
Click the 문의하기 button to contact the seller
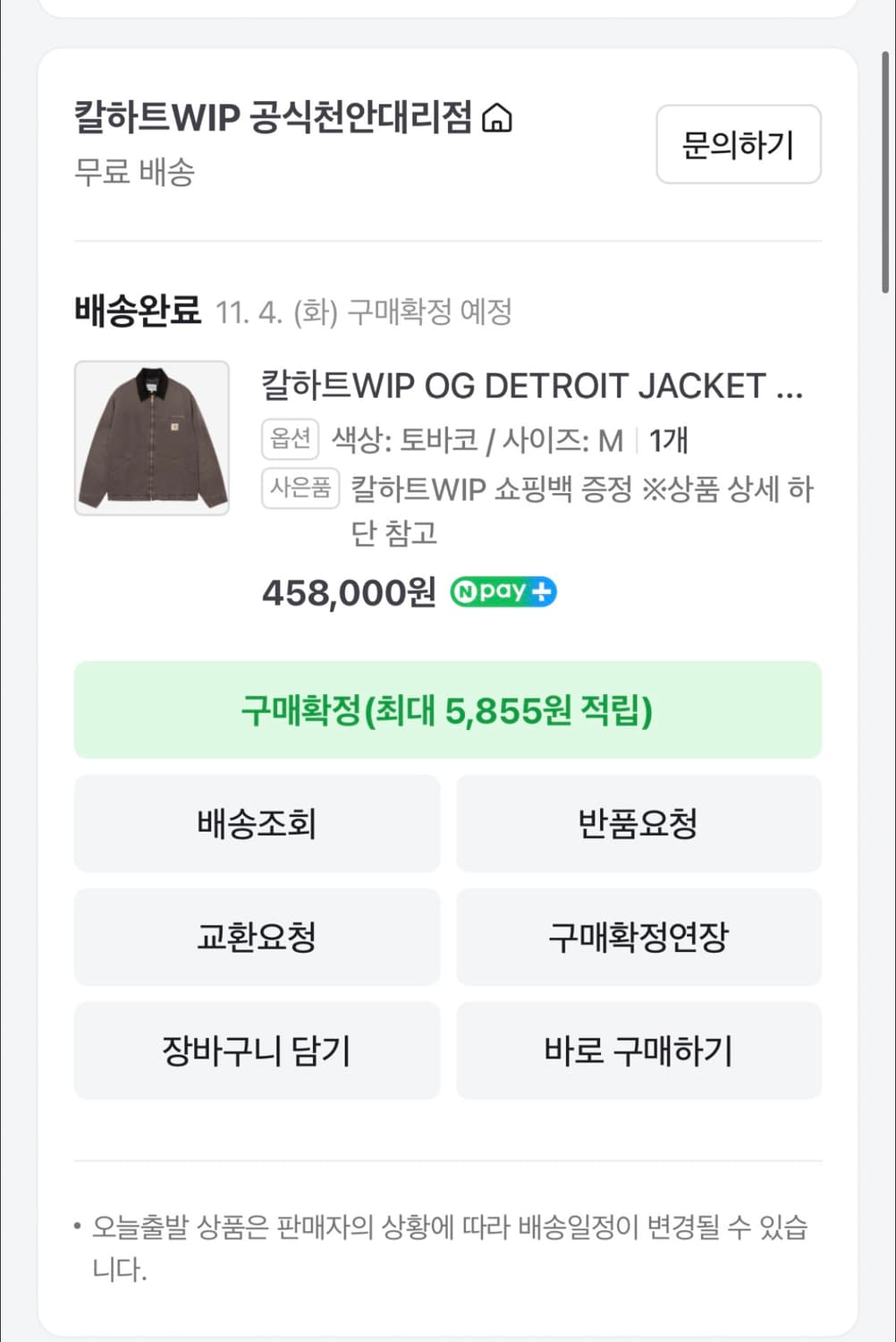pos(738,145)
